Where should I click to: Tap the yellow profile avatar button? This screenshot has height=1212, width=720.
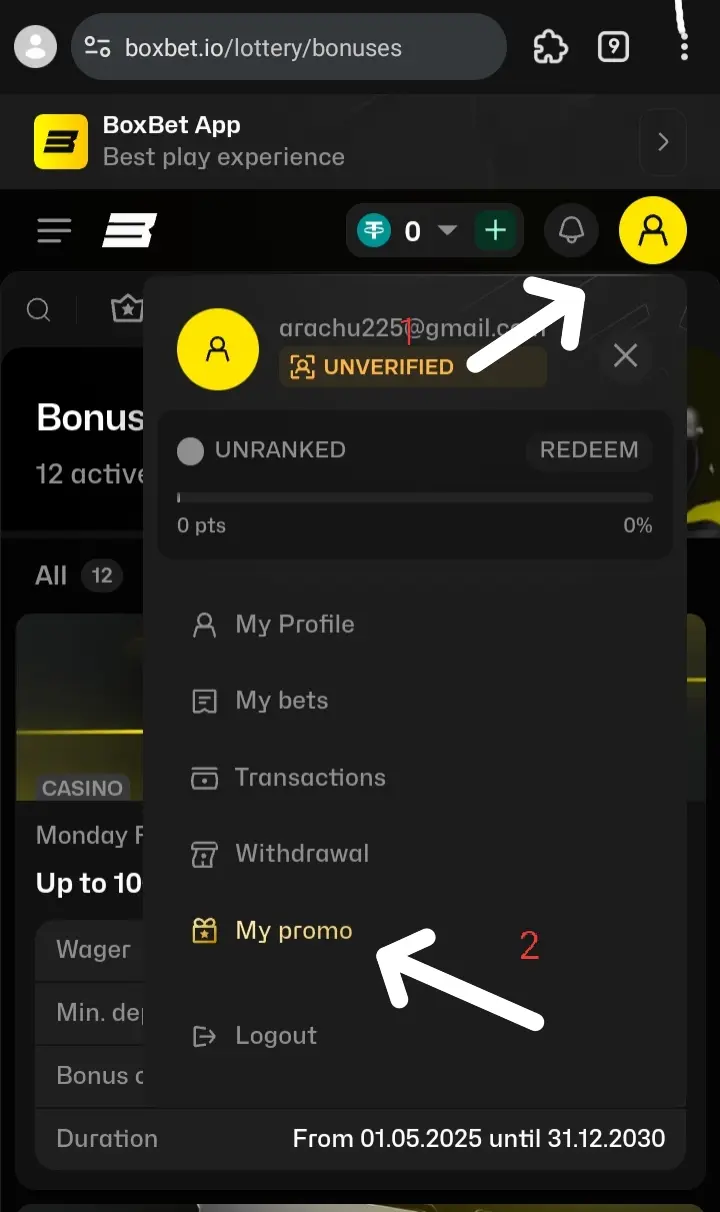point(652,231)
